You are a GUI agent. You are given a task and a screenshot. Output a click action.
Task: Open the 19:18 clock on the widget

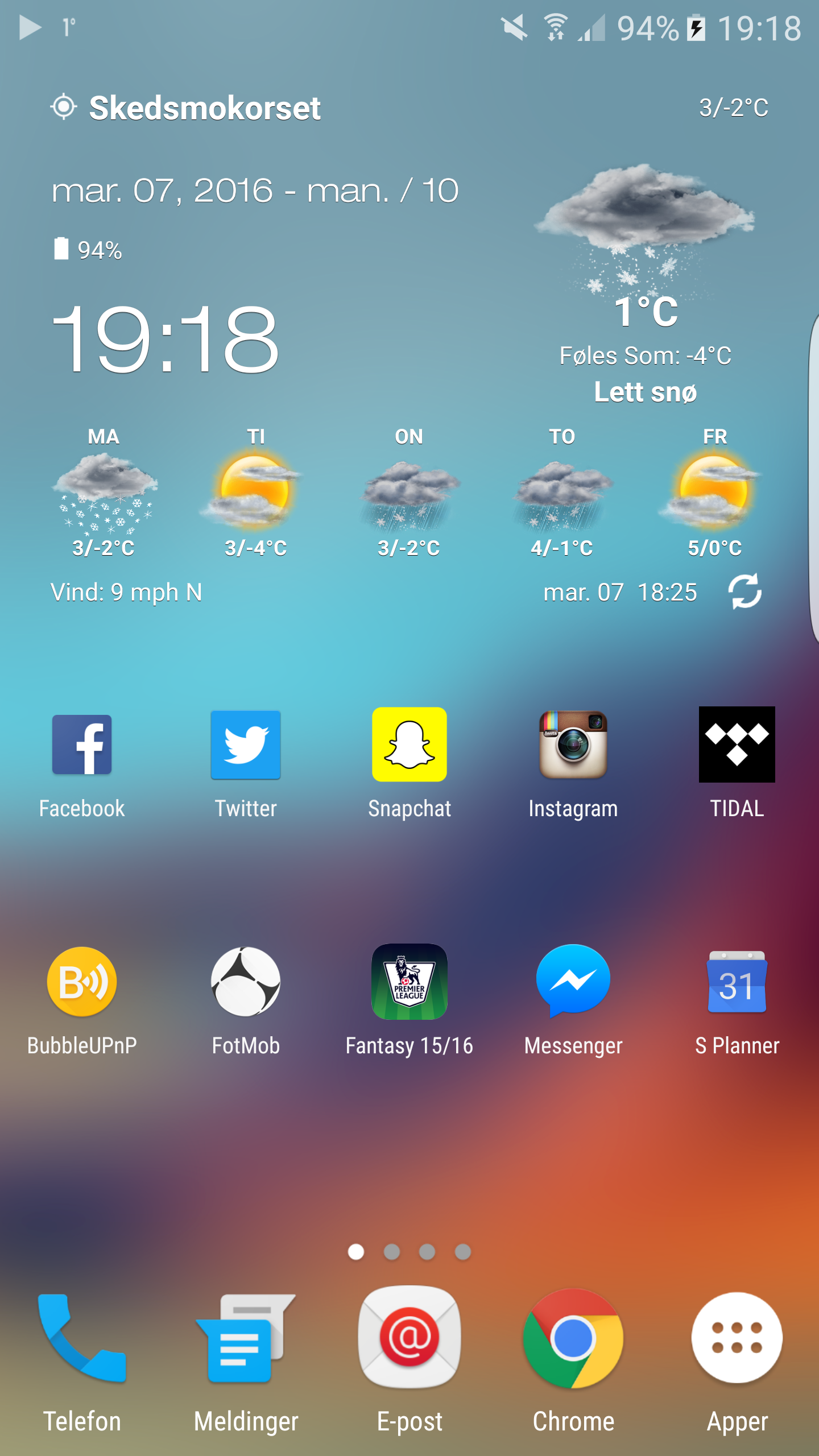tap(165, 338)
